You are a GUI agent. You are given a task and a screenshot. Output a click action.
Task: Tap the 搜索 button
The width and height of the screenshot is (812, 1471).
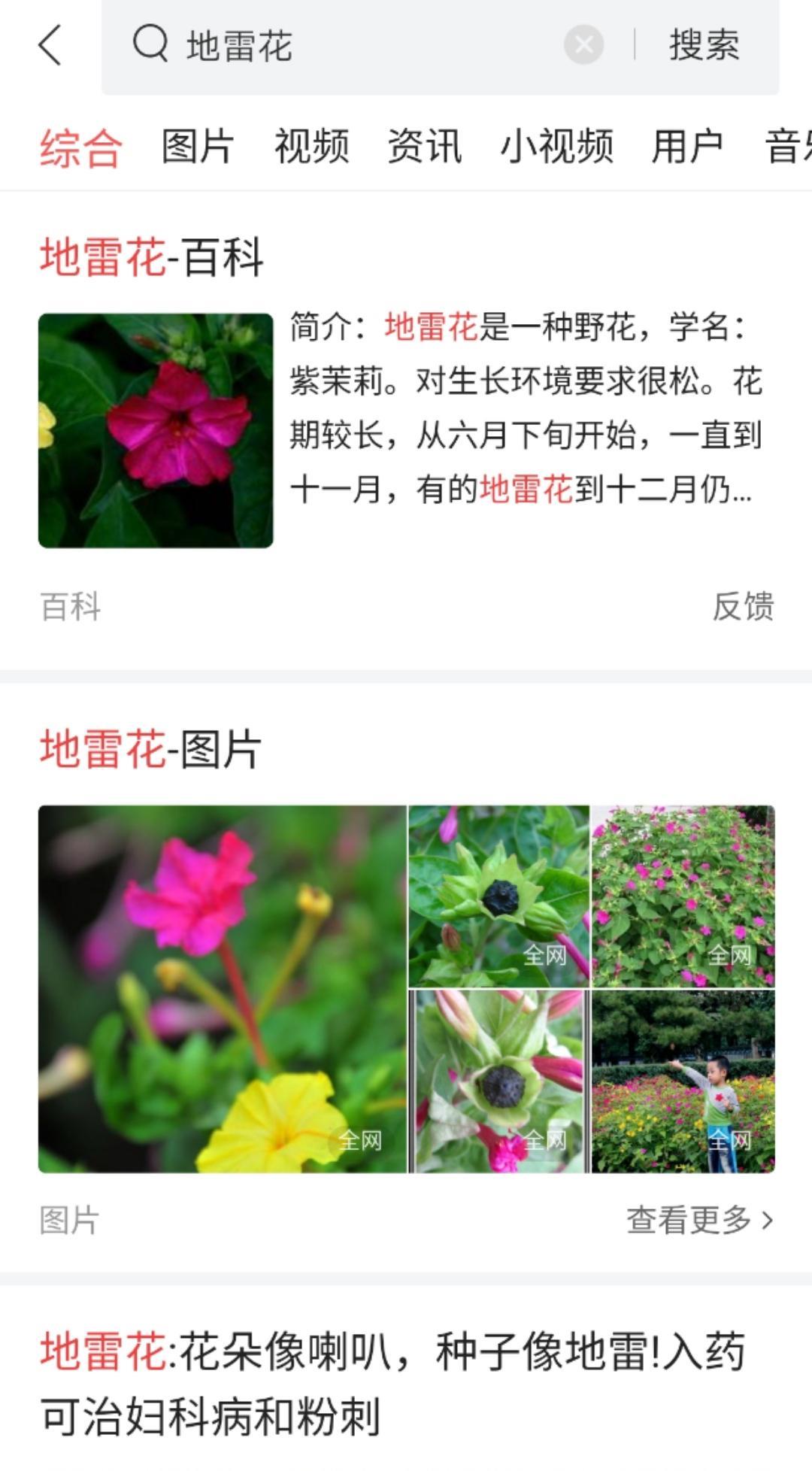pos(704,45)
